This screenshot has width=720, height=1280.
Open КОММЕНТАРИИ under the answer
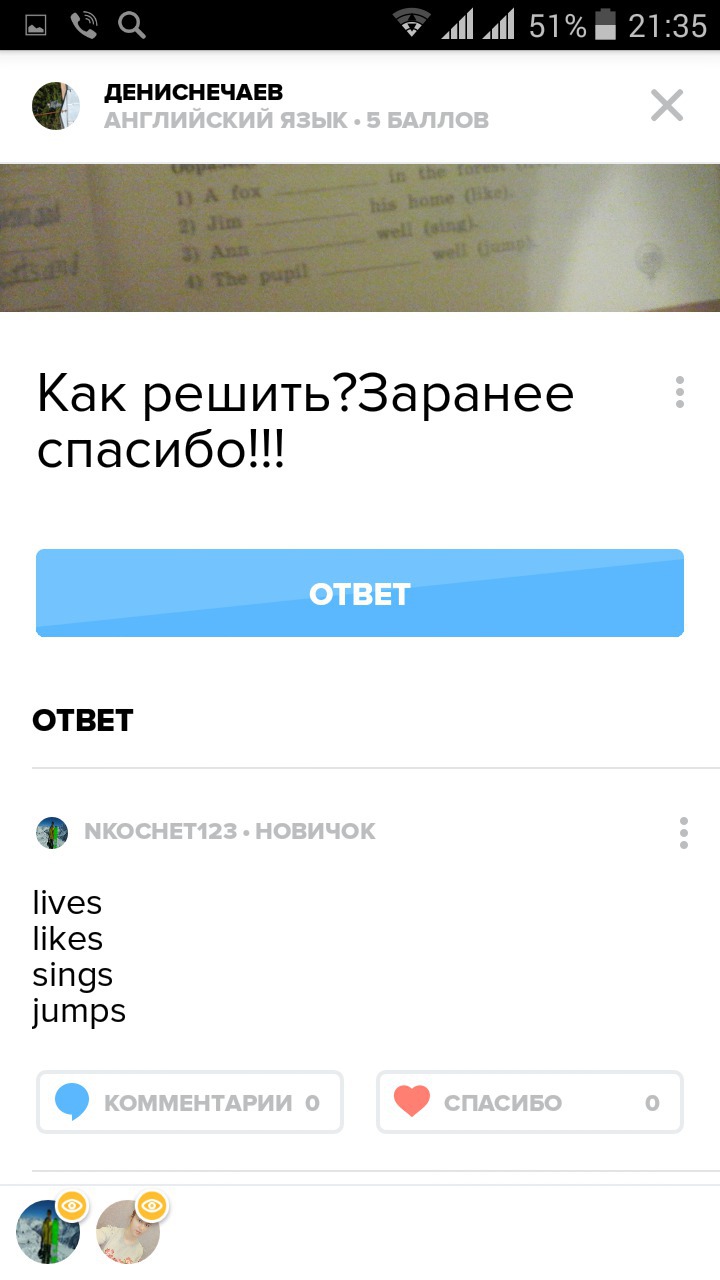(x=190, y=1103)
